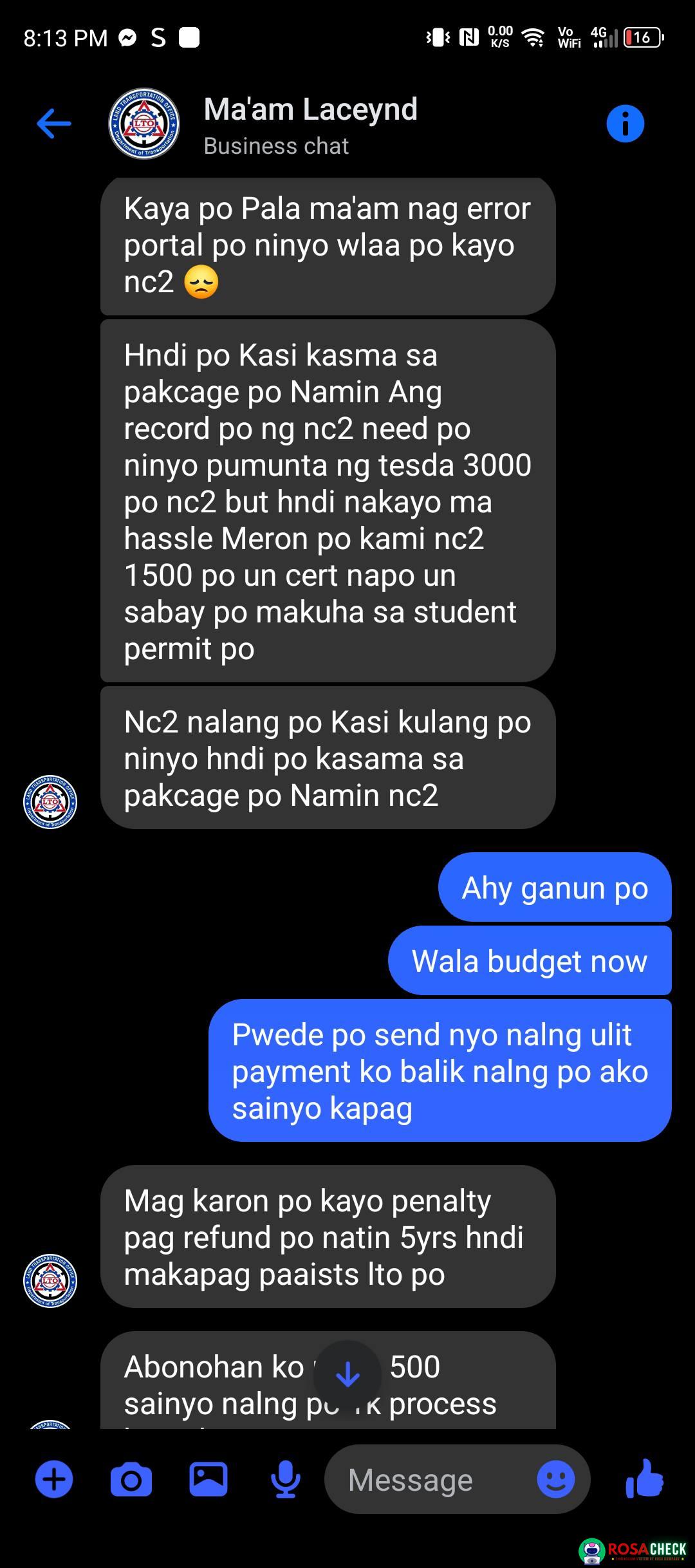The image size is (695, 1568).
Task: Open the emoji picker
Action: (x=555, y=1479)
